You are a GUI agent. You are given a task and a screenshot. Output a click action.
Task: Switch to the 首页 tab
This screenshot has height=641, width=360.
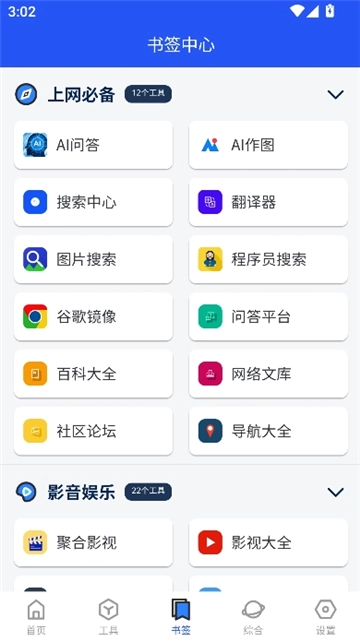36,616
